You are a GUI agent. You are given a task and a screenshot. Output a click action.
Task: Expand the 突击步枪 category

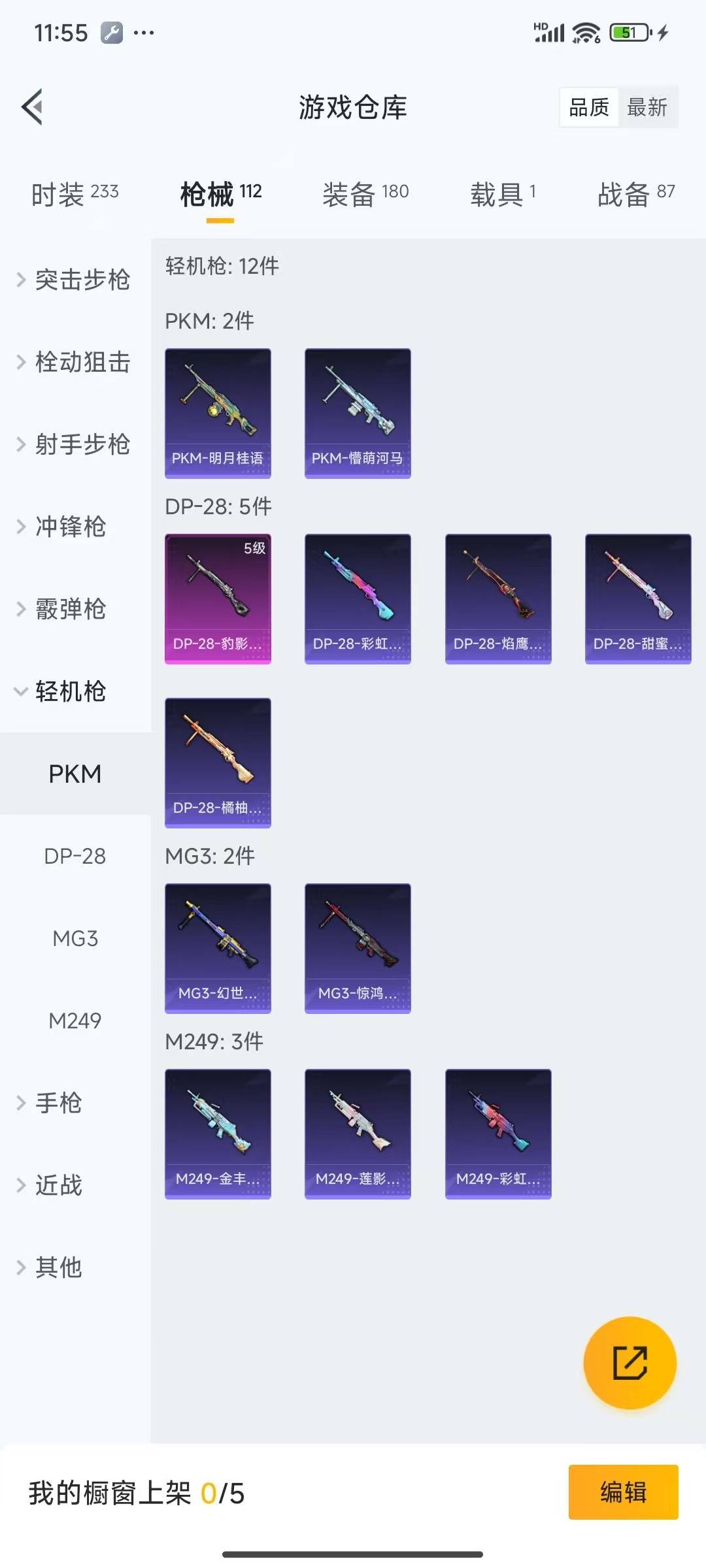coord(75,280)
